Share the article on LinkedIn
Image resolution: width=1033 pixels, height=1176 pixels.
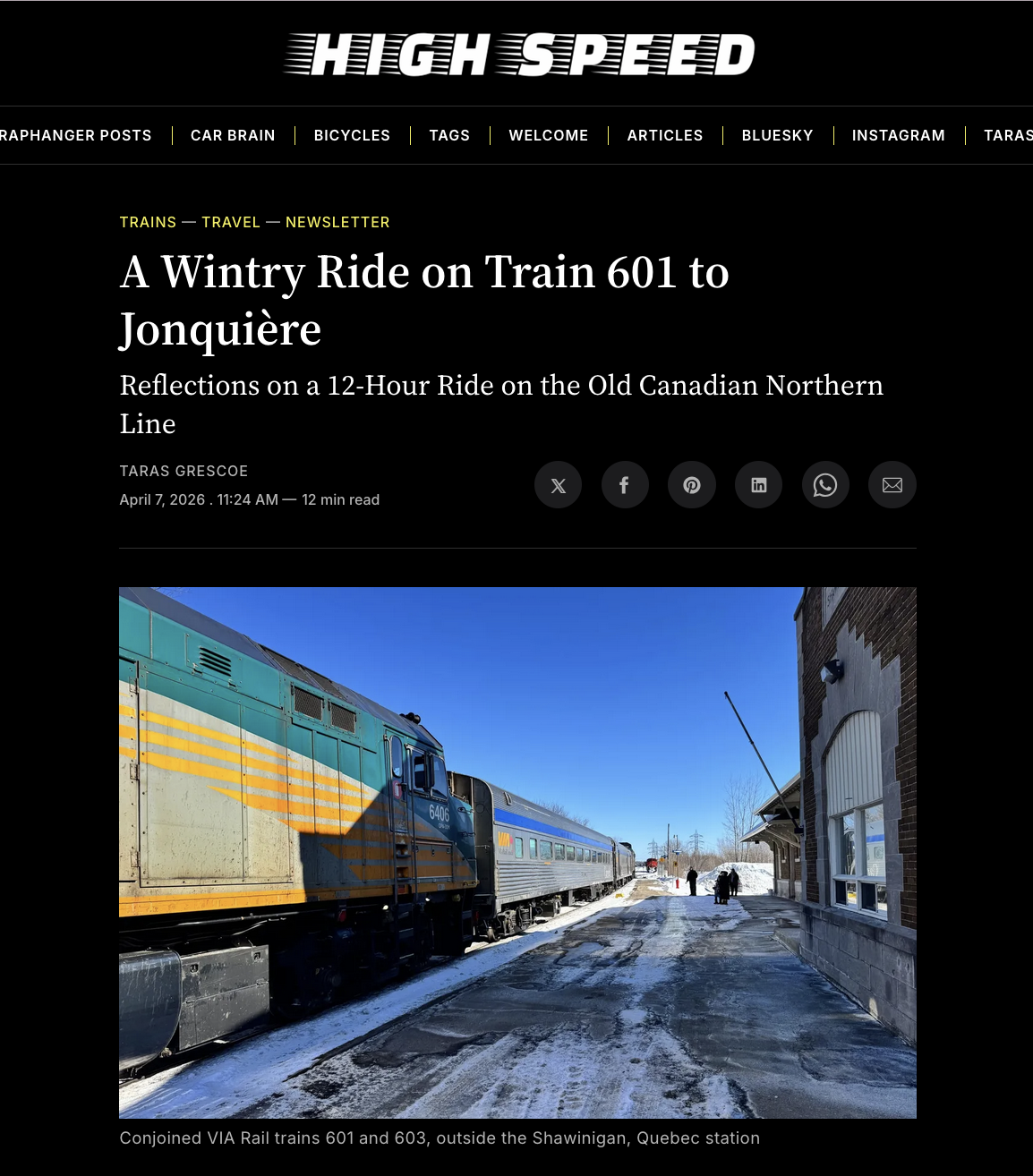[758, 485]
